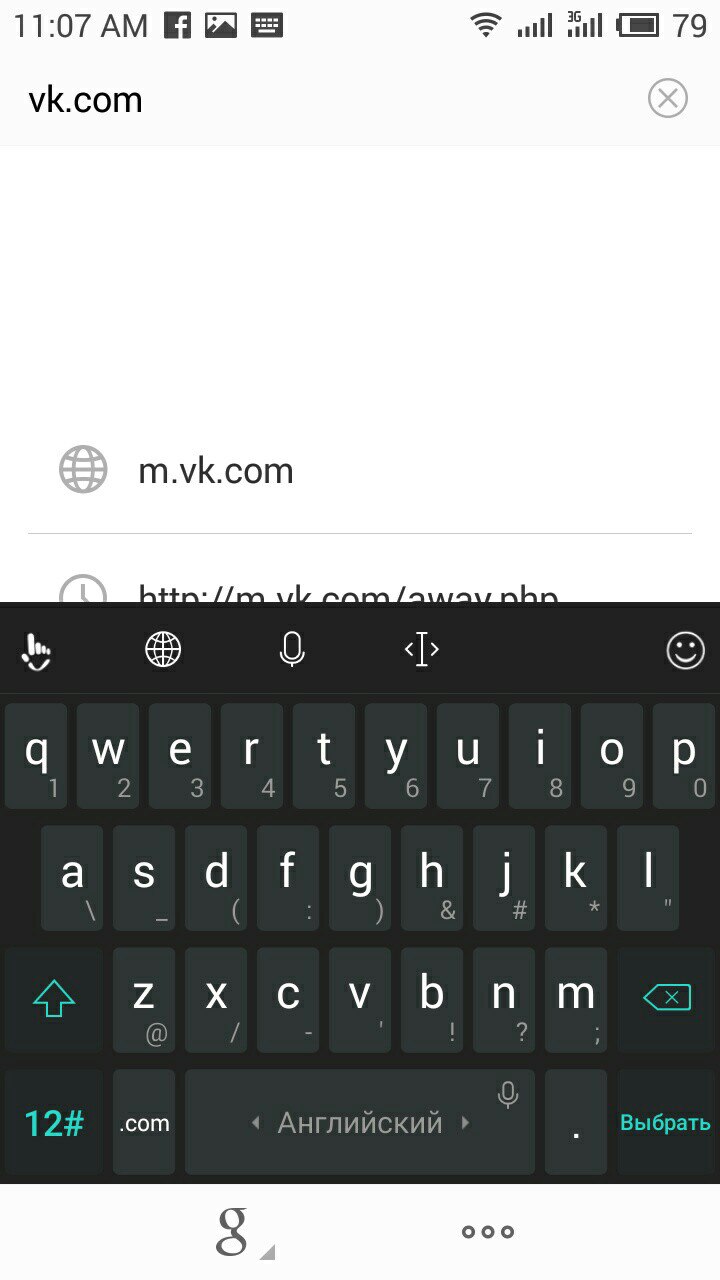Tap the backspace key
The image size is (720, 1280).
(x=666, y=998)
